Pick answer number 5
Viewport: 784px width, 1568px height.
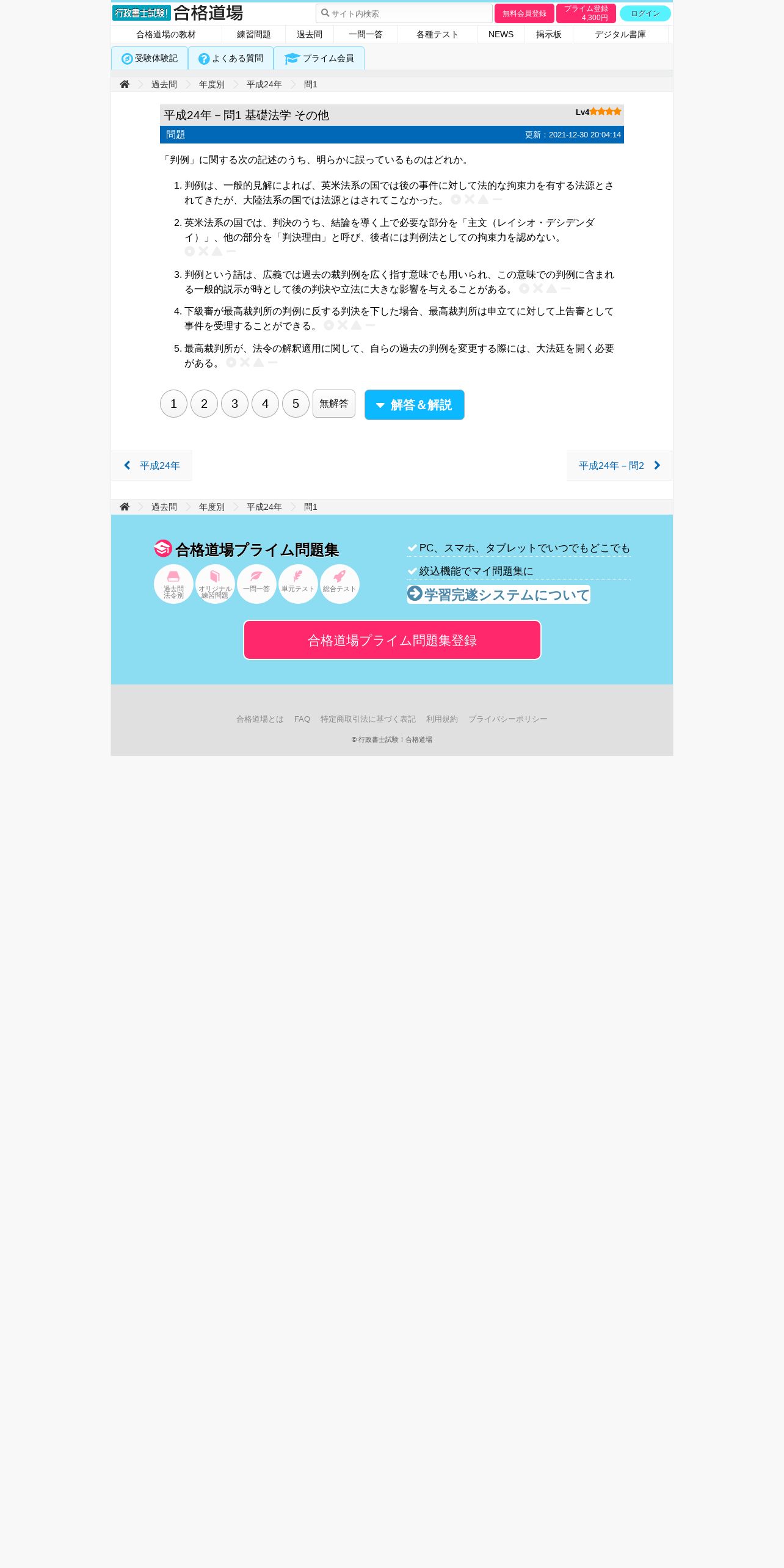point(296,404)
